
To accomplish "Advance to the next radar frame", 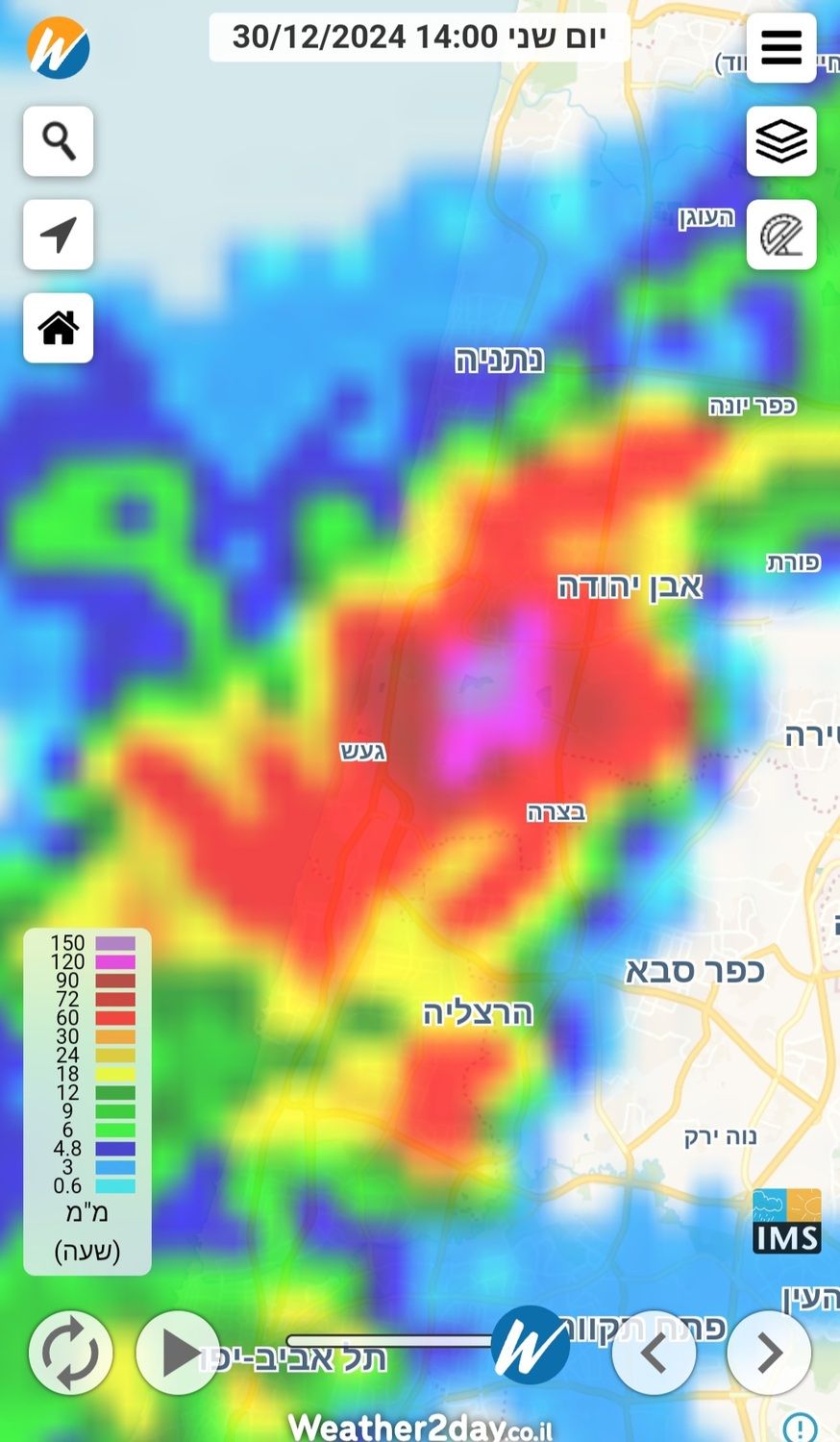I will point(769,1353).
